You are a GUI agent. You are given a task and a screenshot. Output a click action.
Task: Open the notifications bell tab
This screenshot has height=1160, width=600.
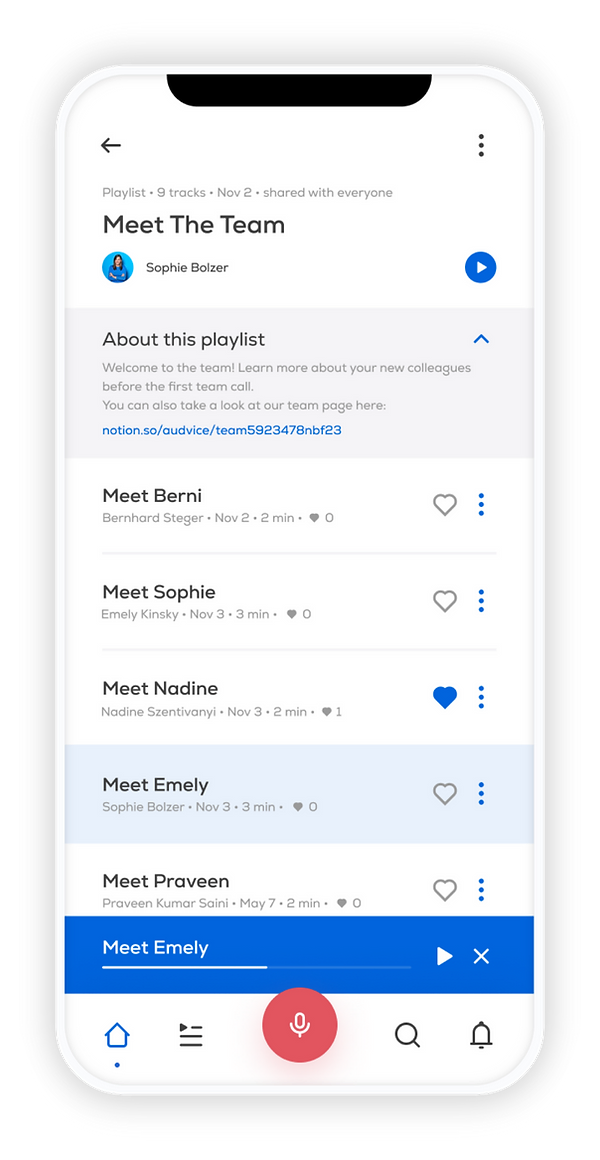click(481, 1035)
